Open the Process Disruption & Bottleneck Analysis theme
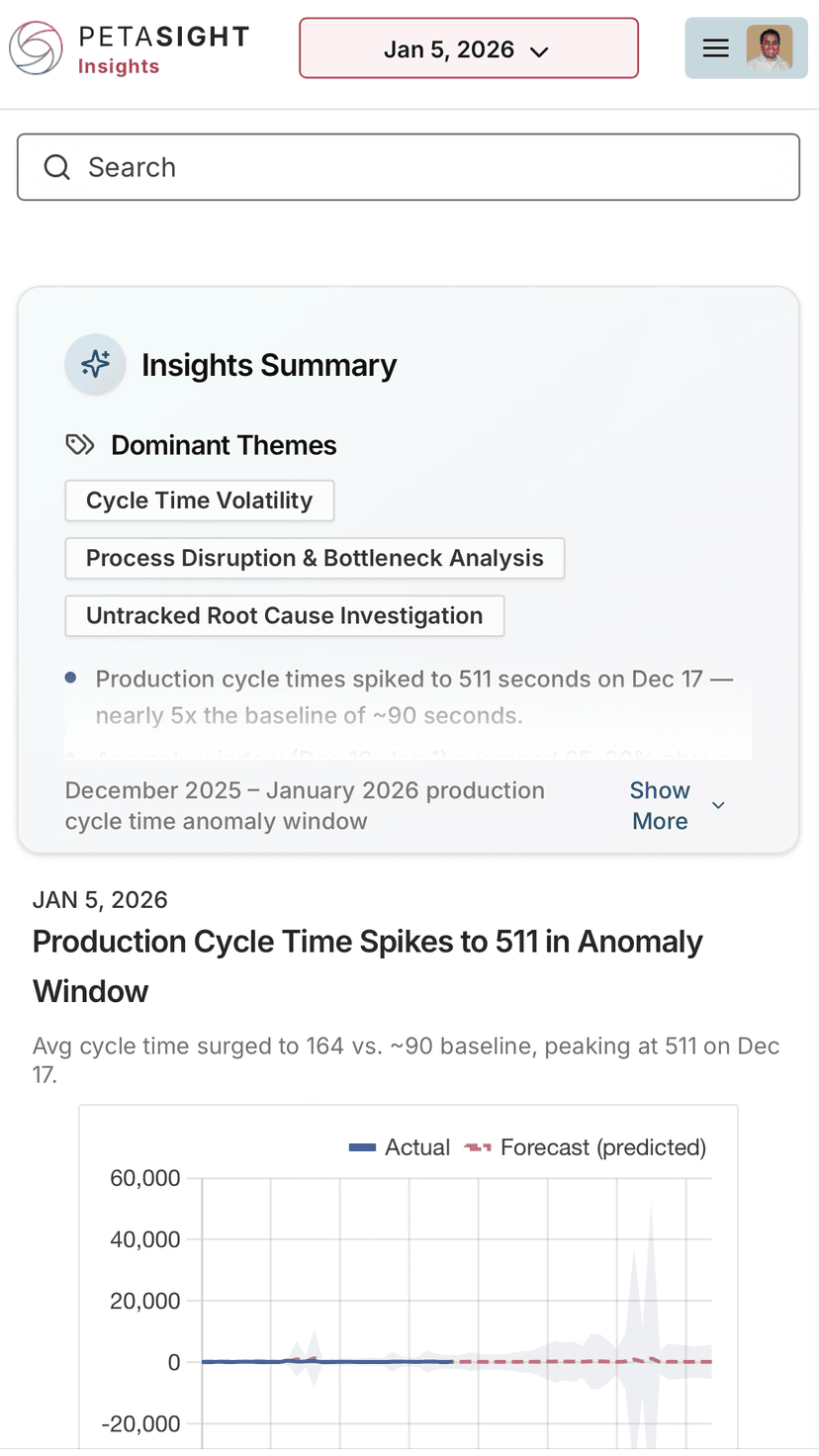 (315, 558)
